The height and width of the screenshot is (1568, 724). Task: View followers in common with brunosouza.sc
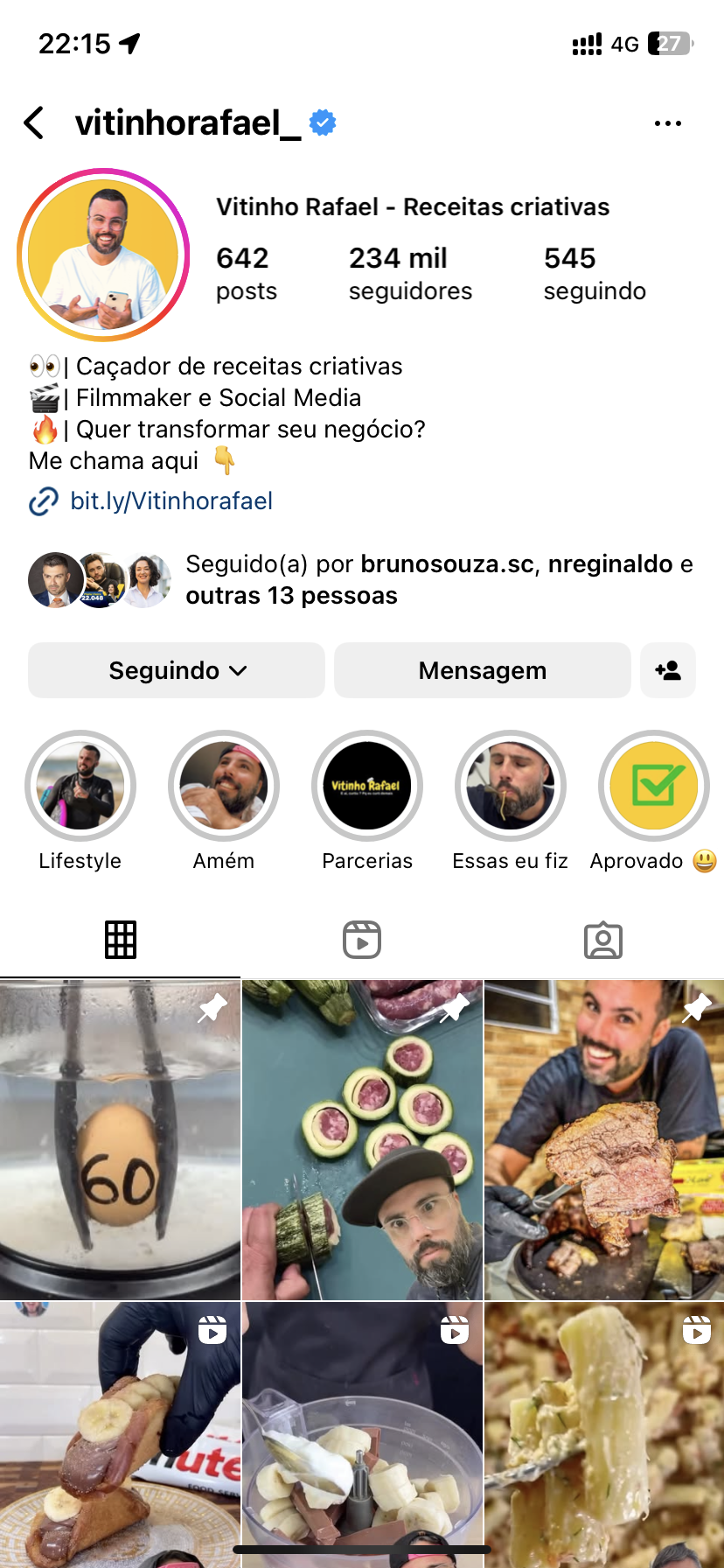pos(437,579)
